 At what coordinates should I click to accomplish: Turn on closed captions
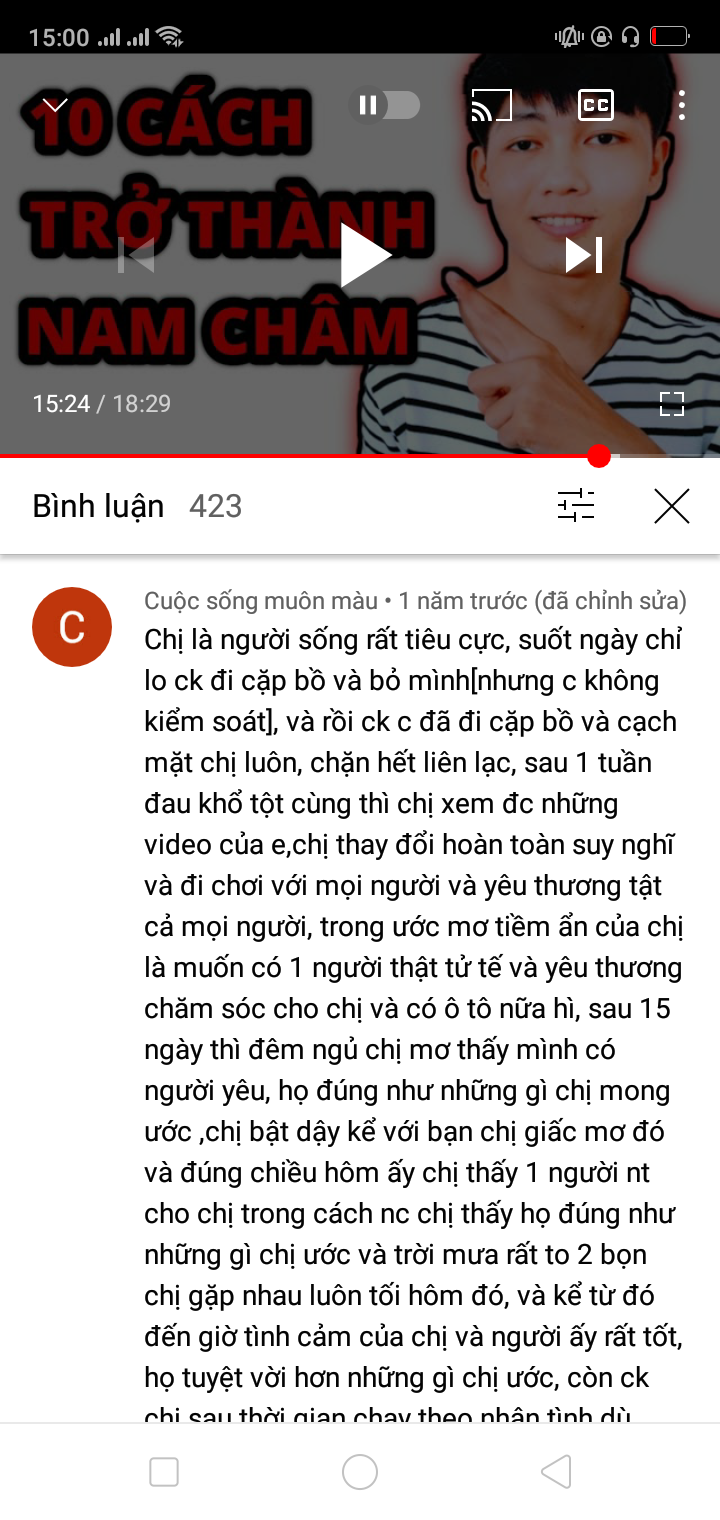pos(596,105)
